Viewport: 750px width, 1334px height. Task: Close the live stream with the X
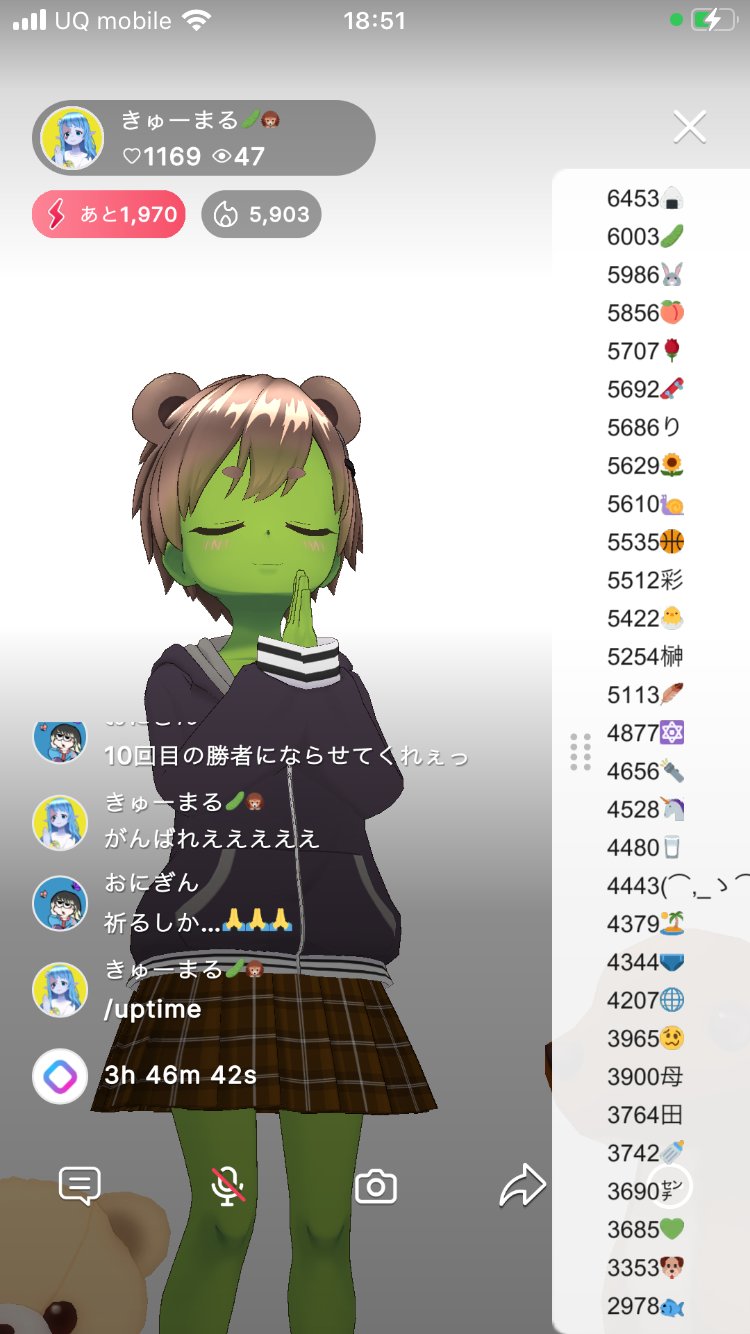coord(690,127)
